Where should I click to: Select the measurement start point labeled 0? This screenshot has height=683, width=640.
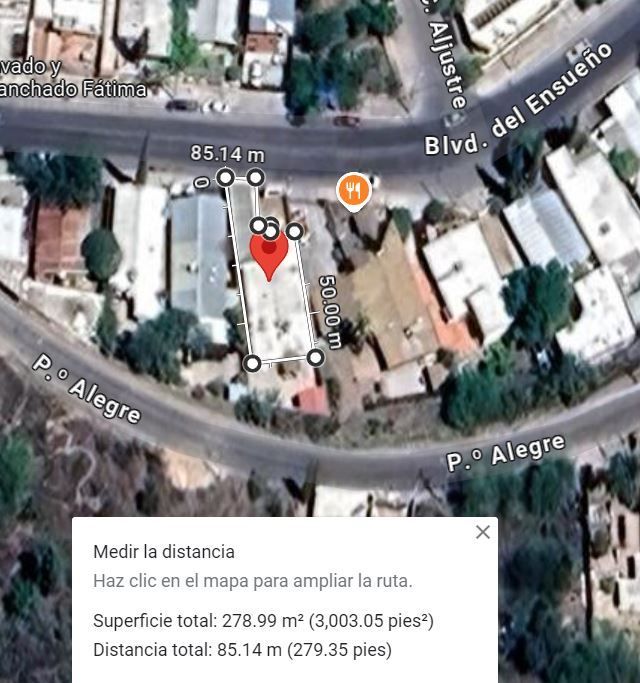tap(226, 178)
